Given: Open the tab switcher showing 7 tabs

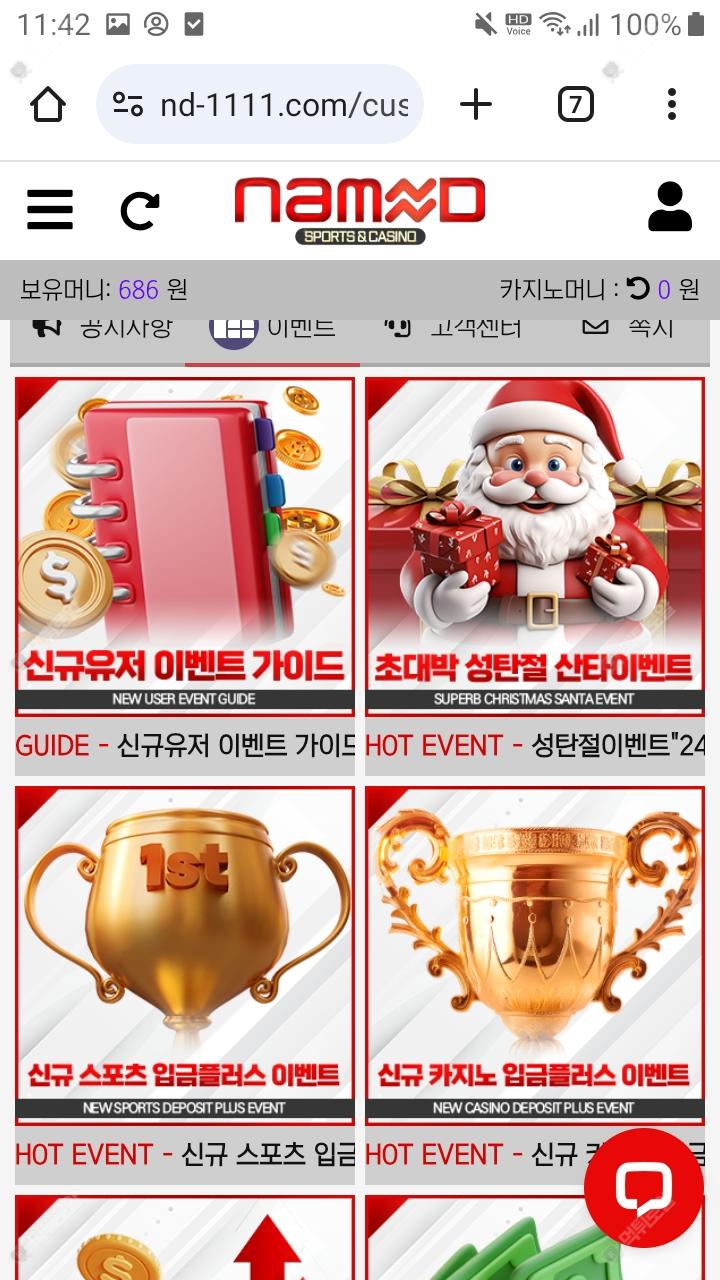Looking at the screenshot, I should 575,104.
